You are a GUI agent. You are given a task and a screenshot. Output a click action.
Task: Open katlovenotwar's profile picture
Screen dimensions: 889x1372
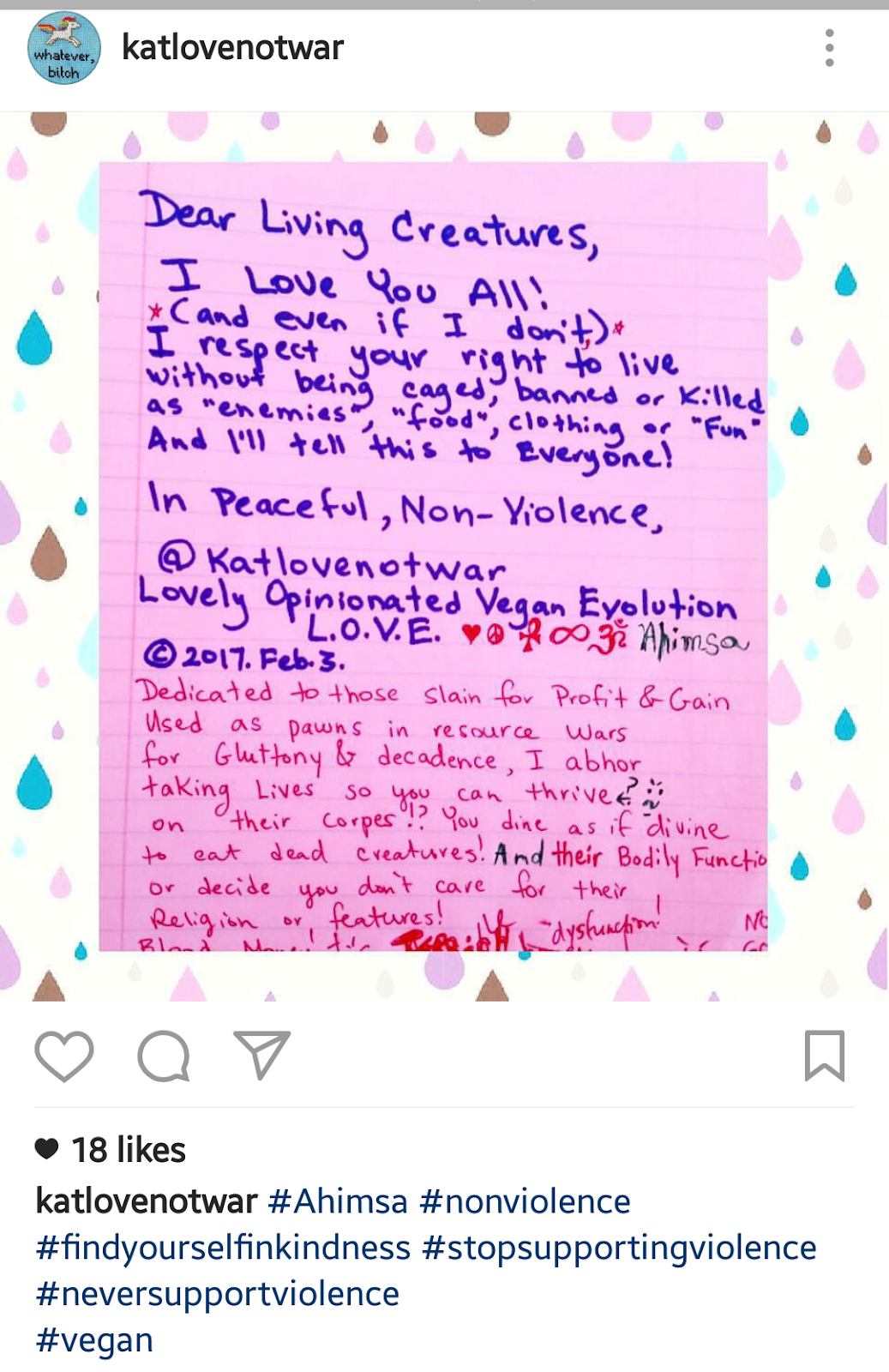[64, 48]
